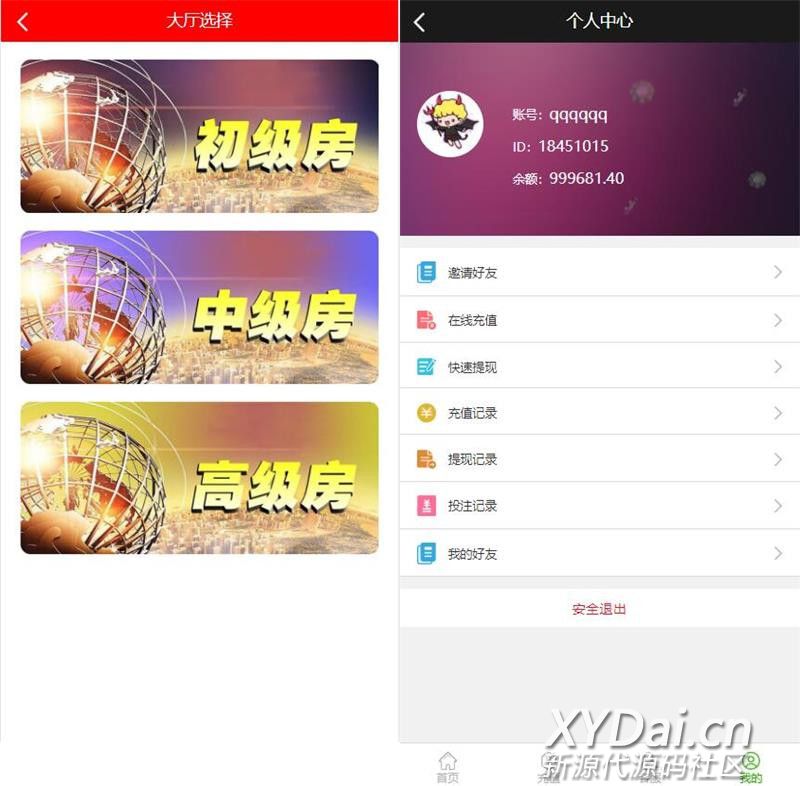Switch to the 首页 tab
Viewport: 800px width, 786px height.
tap(448, 767)
